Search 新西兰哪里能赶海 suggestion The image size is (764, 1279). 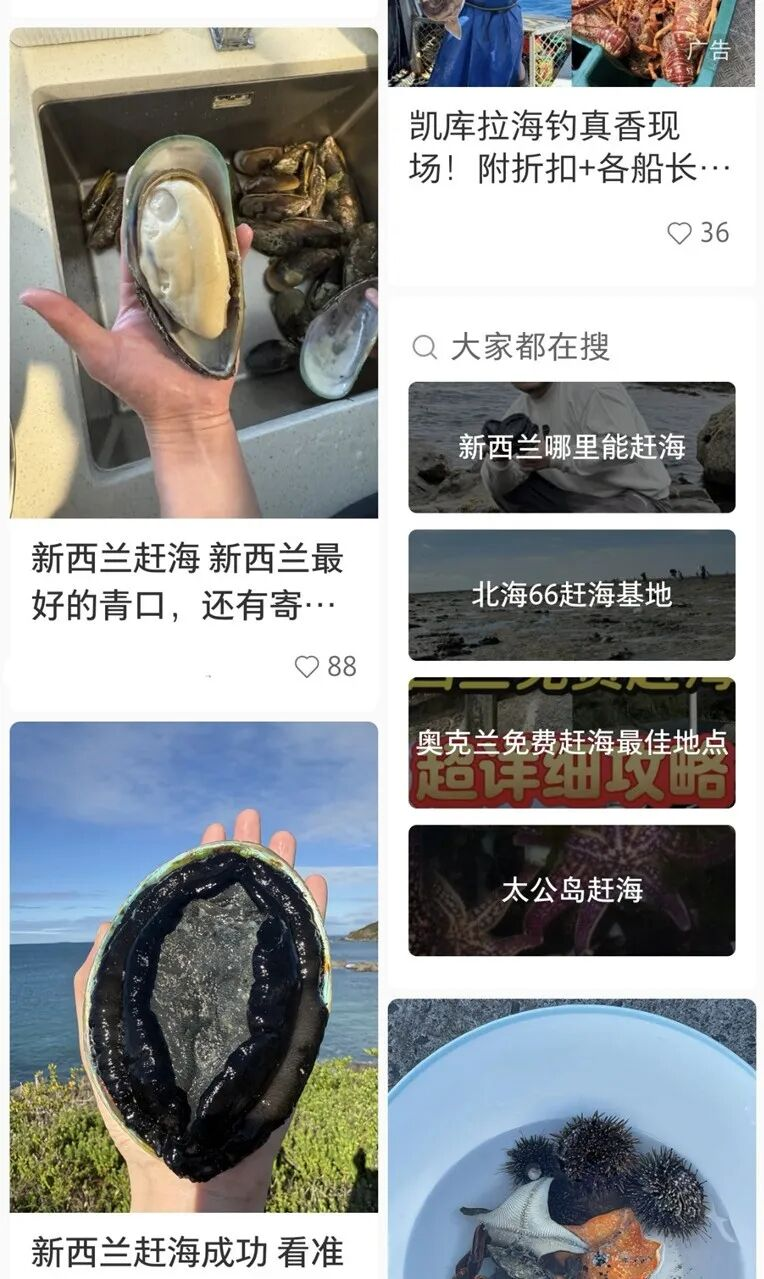click(571, 447)
